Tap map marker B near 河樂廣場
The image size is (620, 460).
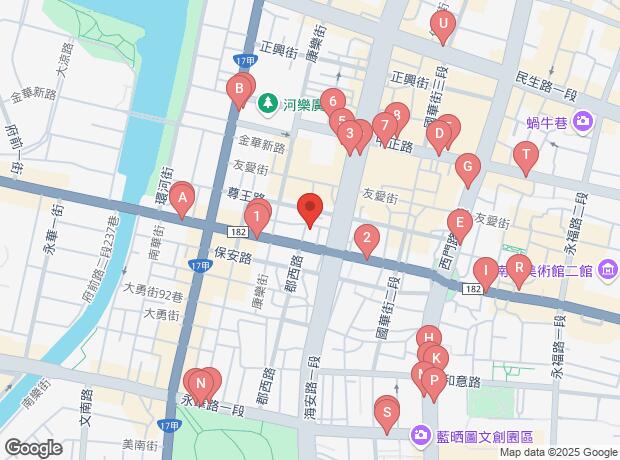(238, 90)
